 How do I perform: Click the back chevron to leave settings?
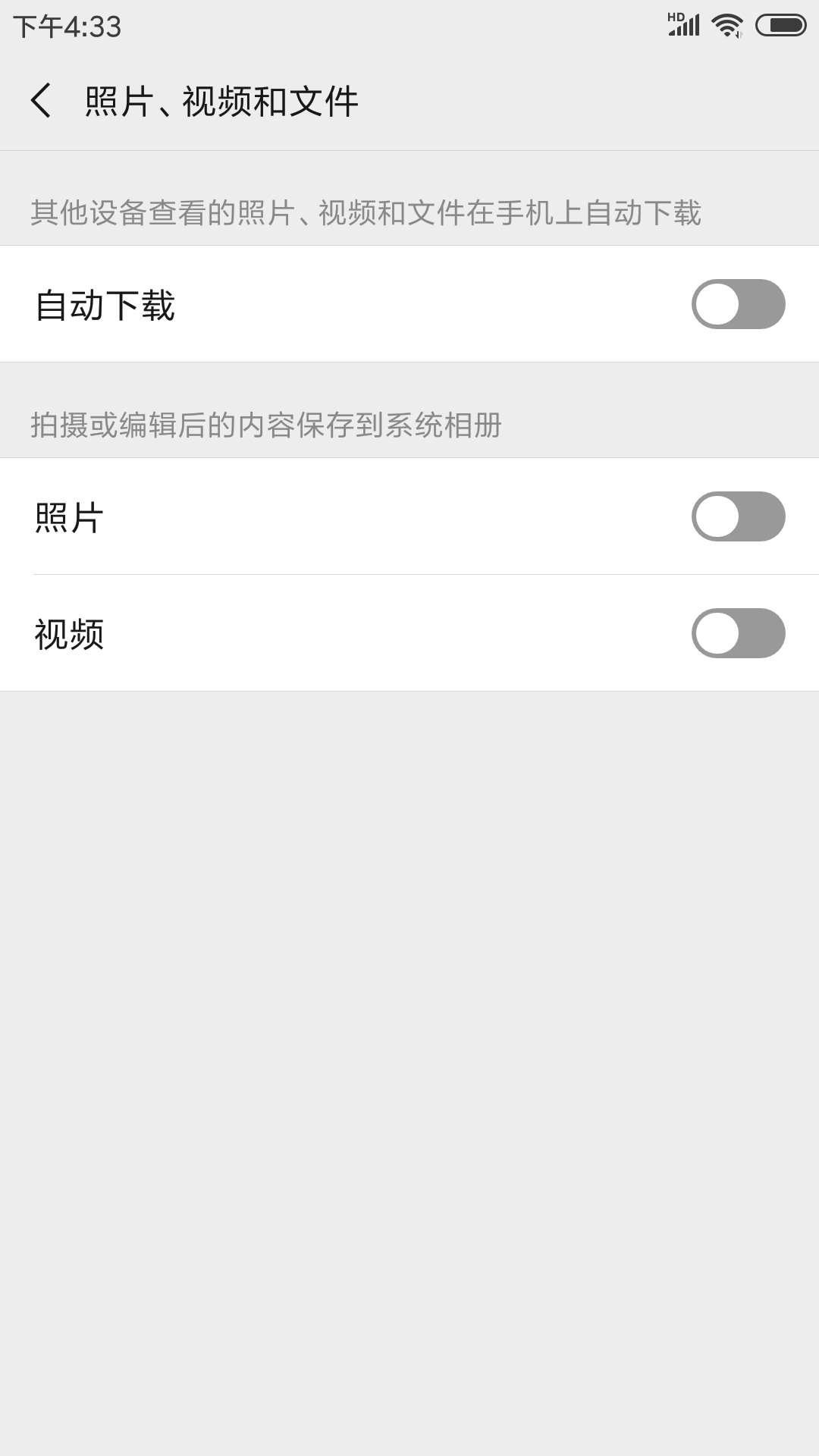coord(42,99)
